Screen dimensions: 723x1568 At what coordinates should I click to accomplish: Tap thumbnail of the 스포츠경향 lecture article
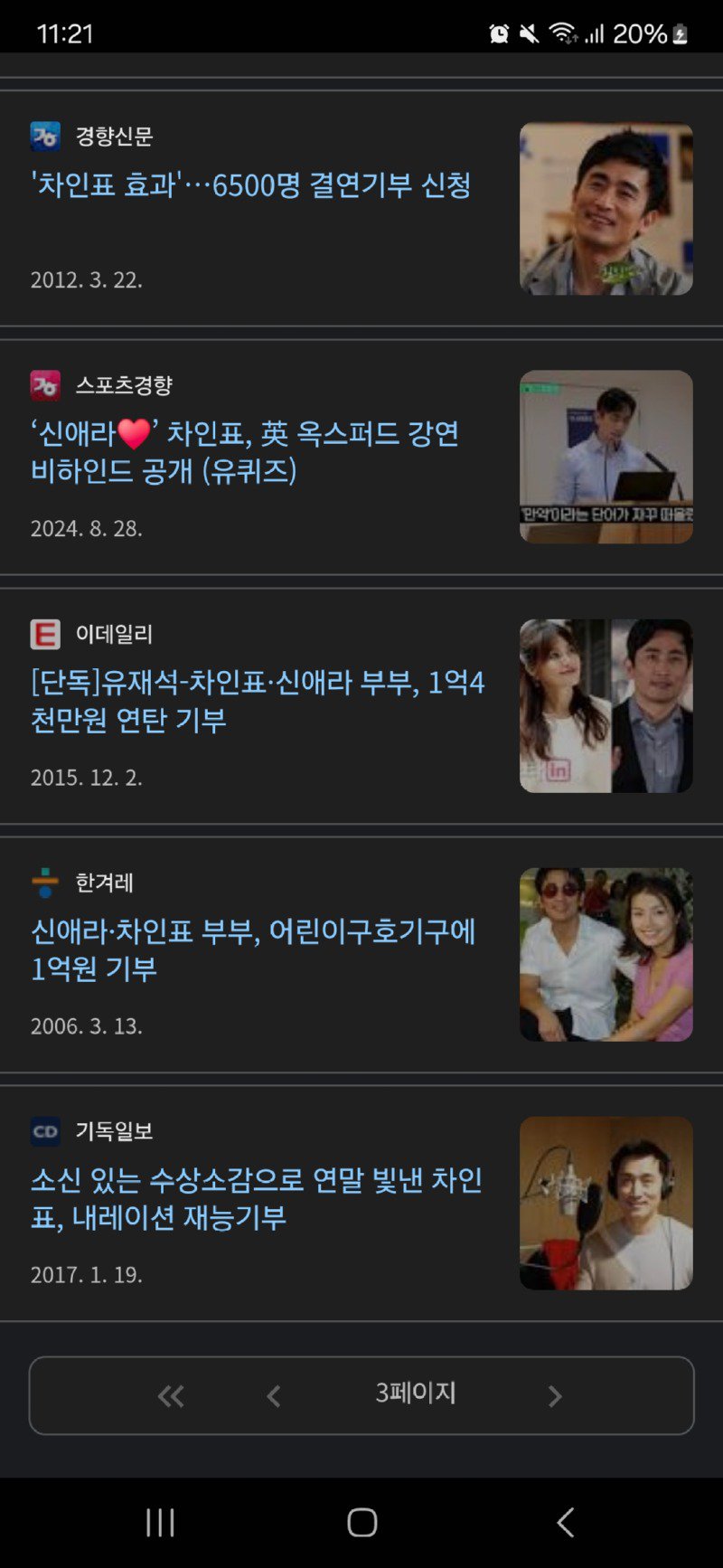click(606, 457)
